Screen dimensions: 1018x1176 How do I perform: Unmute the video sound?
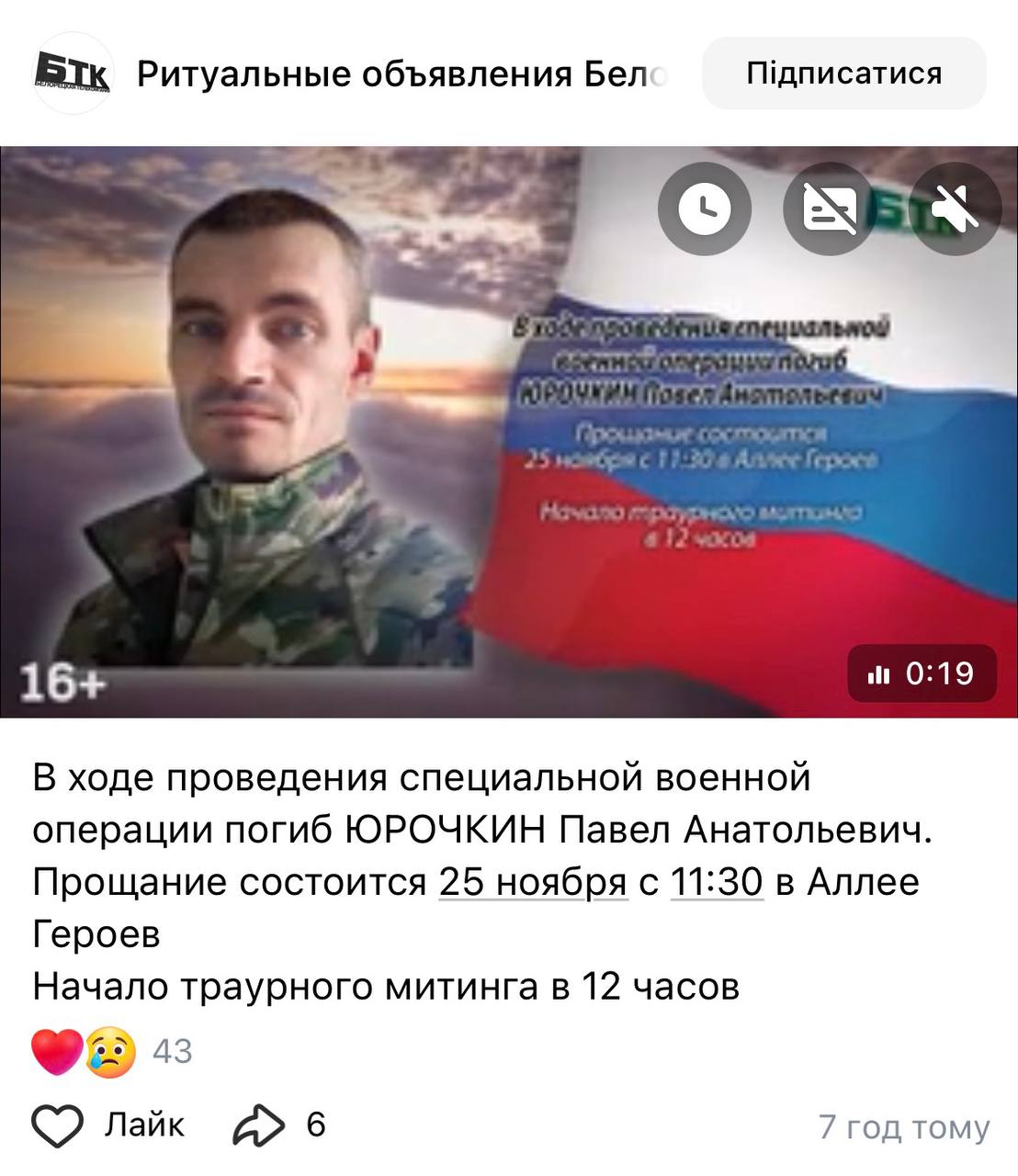(954, 209)
